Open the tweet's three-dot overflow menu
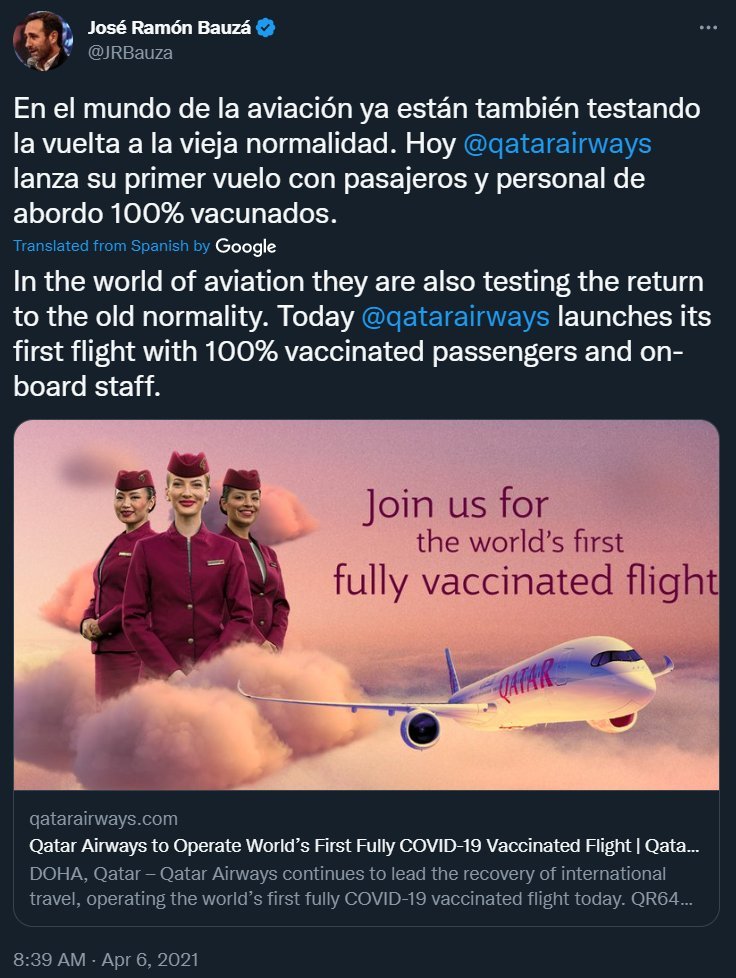Viewport: 736px width, 978px height. (x=708, y=29)
